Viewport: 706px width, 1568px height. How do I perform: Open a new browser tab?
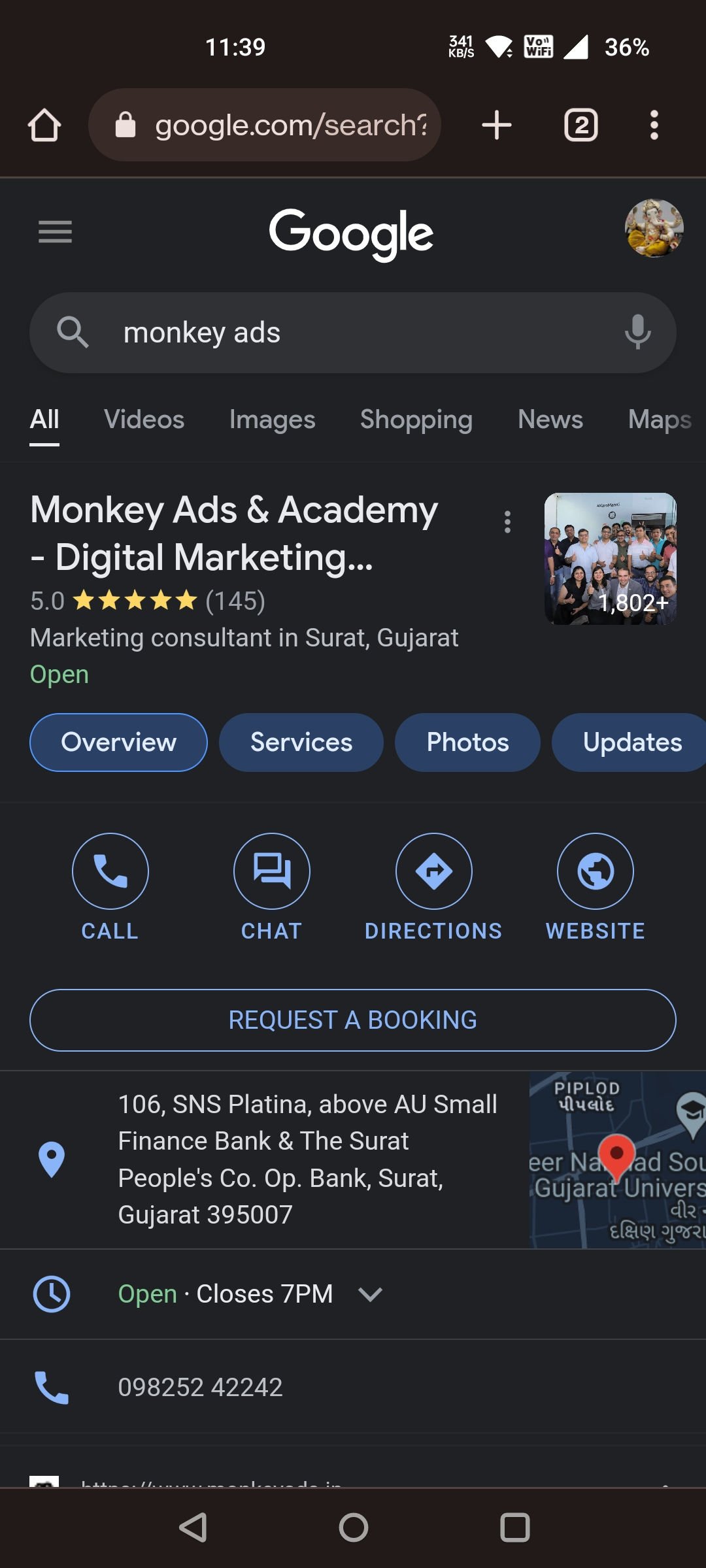click(496, 125)
